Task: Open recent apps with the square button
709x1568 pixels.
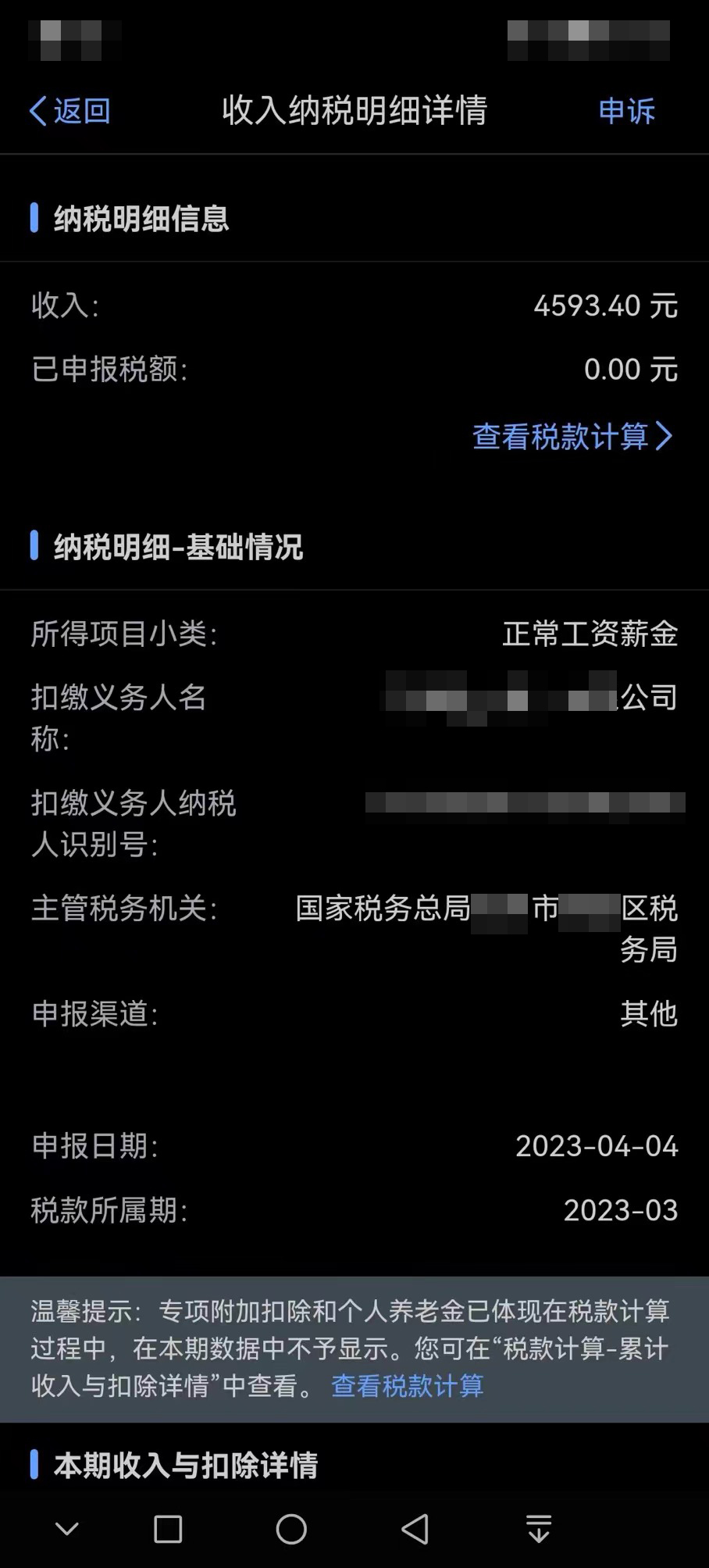Action: tap(168, 1529)
